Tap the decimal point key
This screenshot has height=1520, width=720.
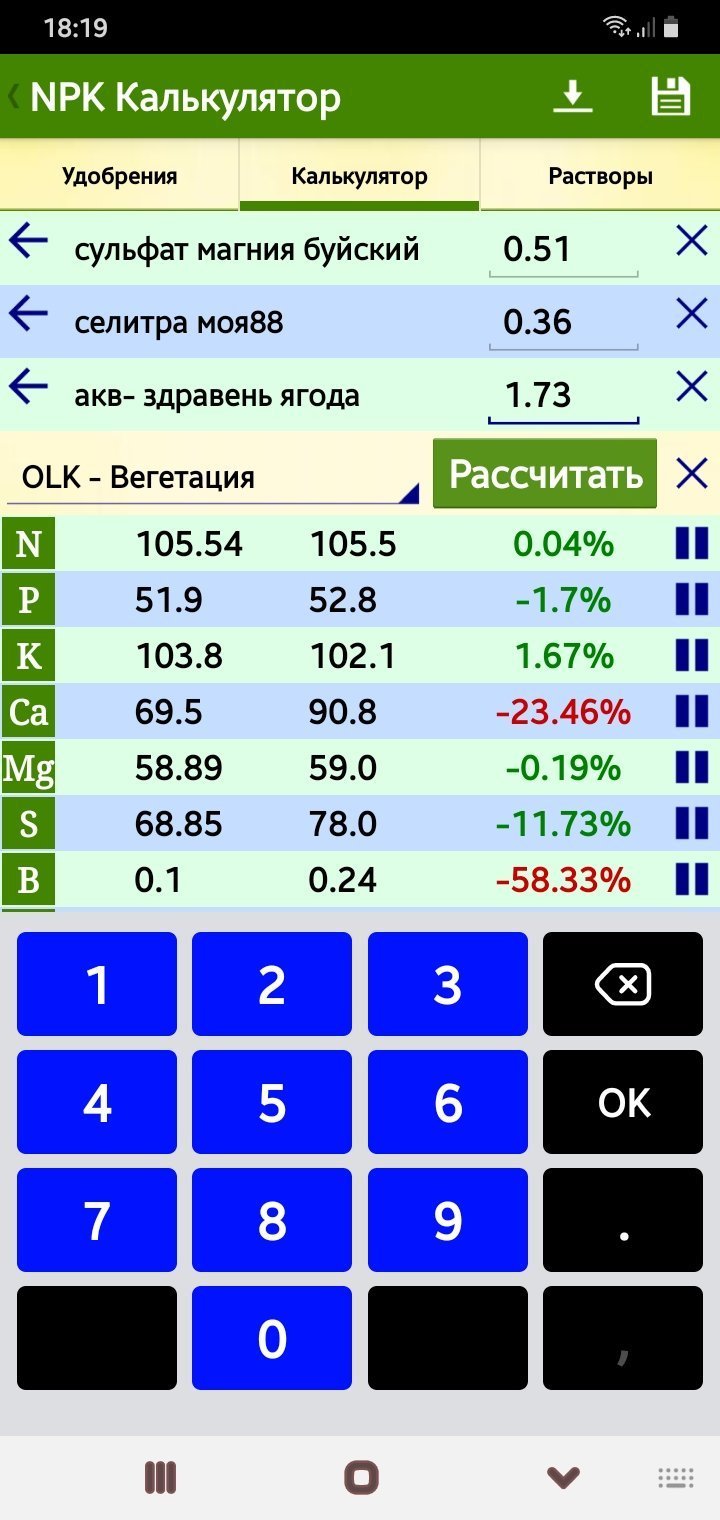coord(623,1221)
